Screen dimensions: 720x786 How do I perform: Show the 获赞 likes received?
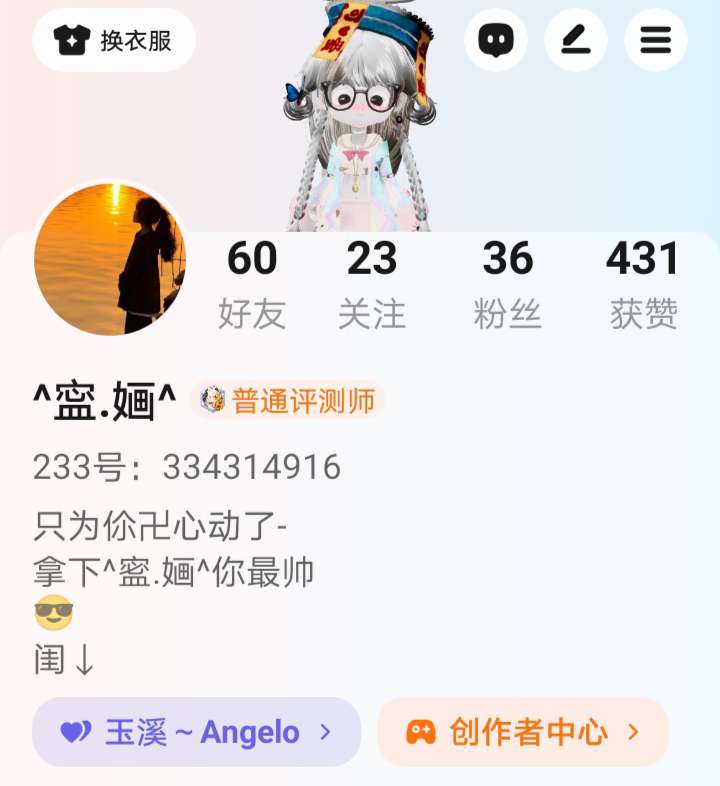(643, 284)
